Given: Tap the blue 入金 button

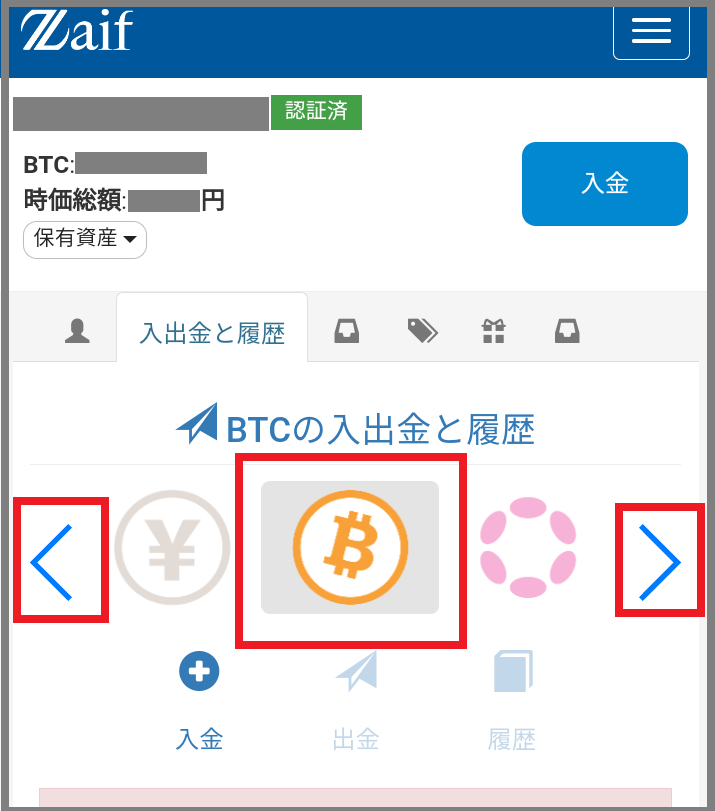Looking at the screenshot, I should [x=604, y=184].
